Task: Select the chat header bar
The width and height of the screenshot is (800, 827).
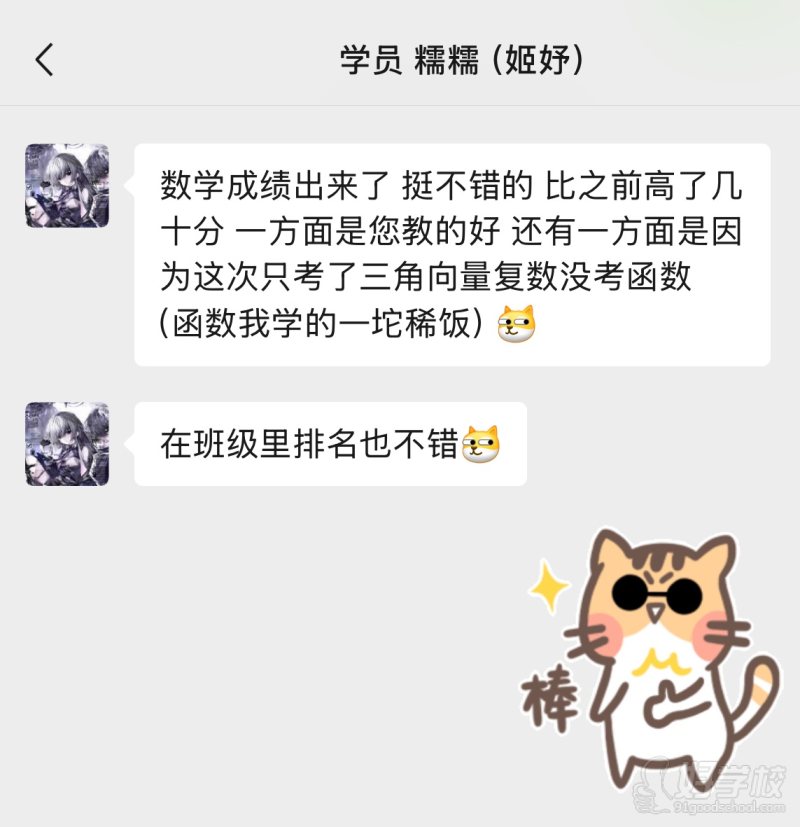Action: click(x=400, y=60)
